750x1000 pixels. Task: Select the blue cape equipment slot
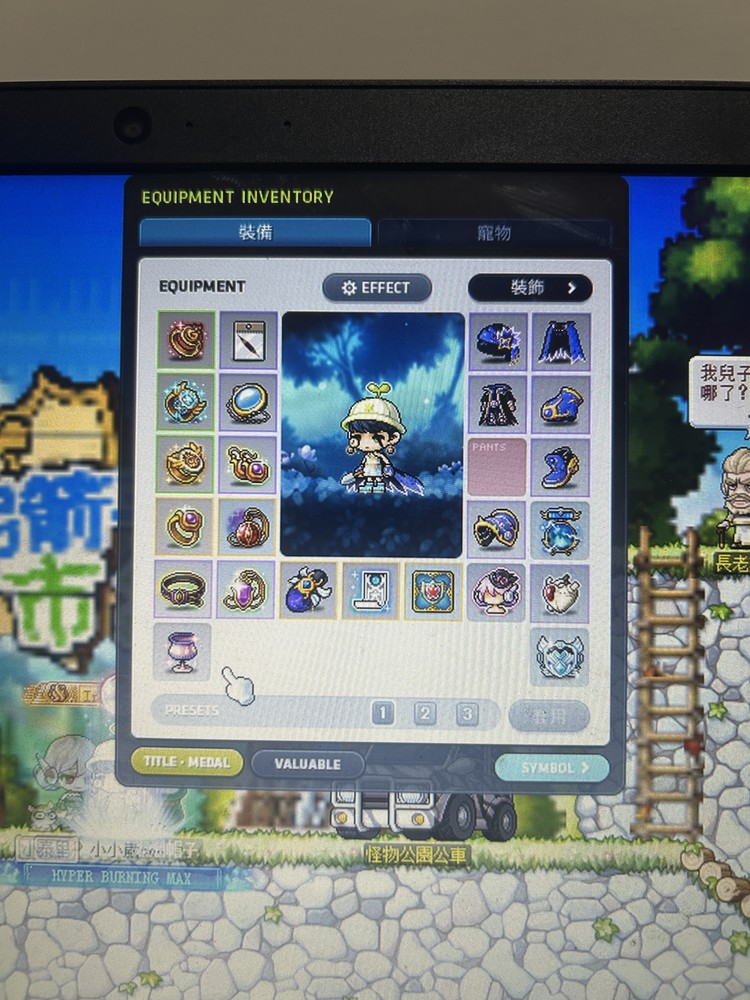(561, 342)
